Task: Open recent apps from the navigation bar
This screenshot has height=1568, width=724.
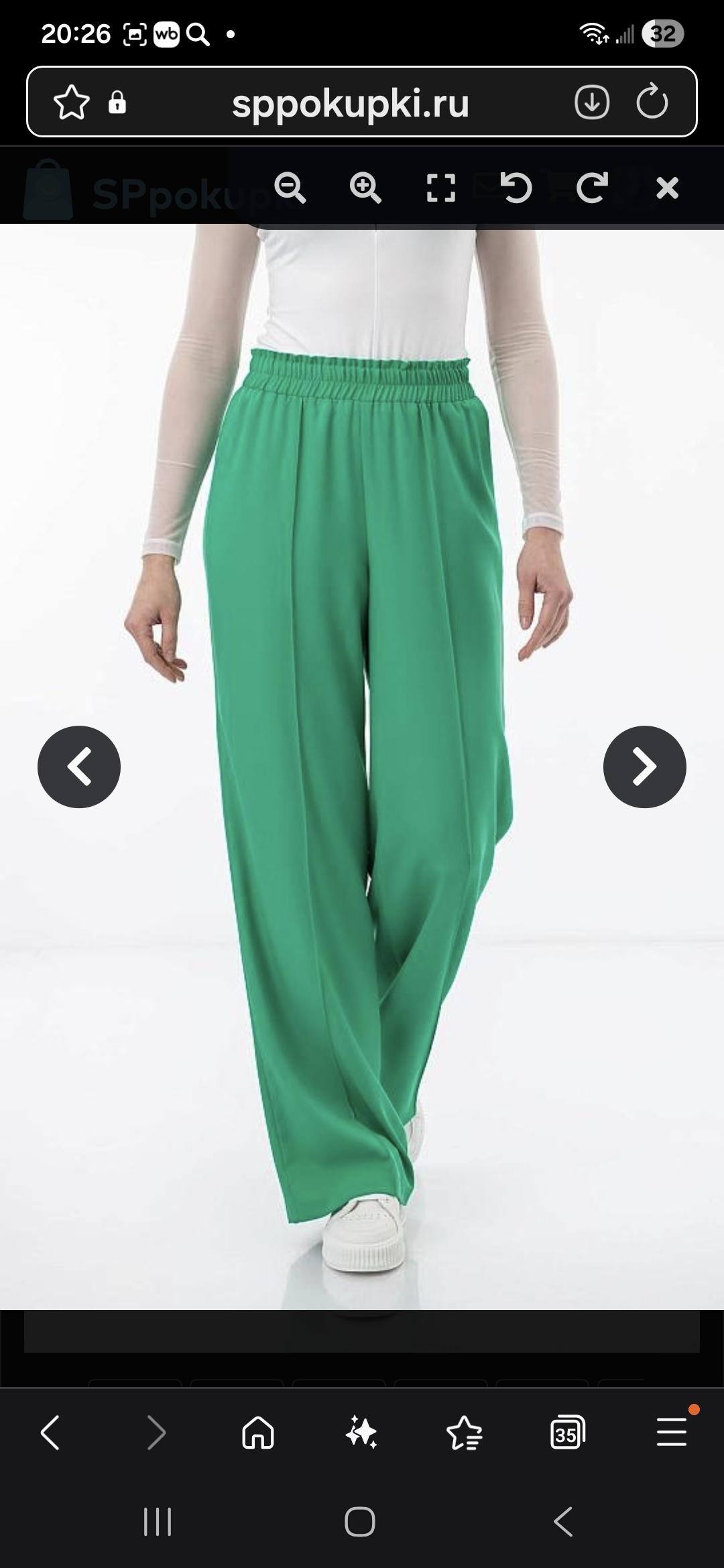Action: tap(158, 1521)
